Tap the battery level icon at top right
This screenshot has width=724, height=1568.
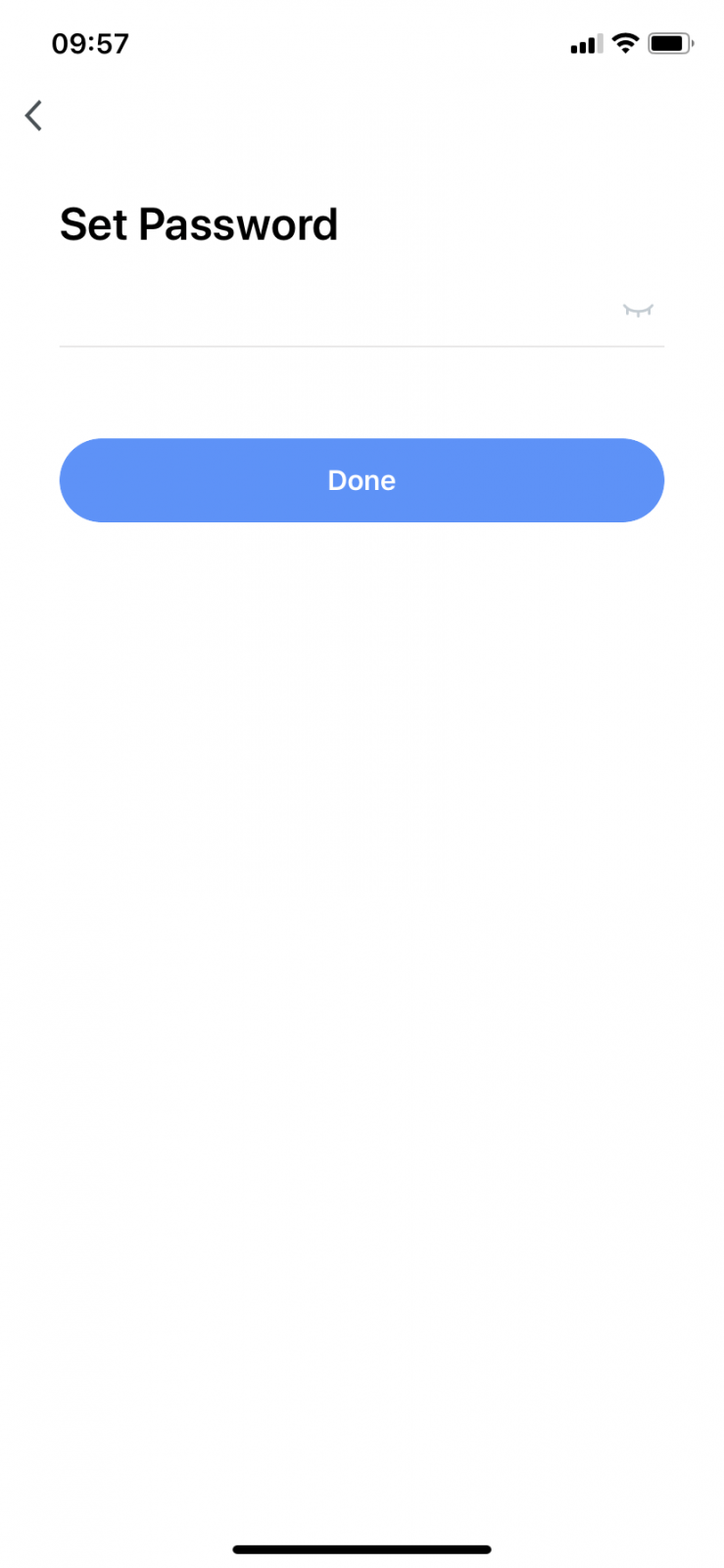point(670,43)
